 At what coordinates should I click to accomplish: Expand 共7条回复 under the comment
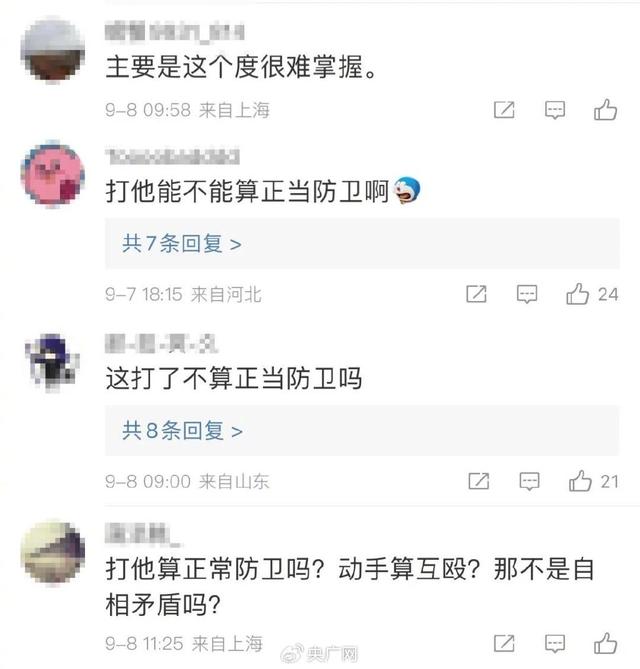click(182, 243)
